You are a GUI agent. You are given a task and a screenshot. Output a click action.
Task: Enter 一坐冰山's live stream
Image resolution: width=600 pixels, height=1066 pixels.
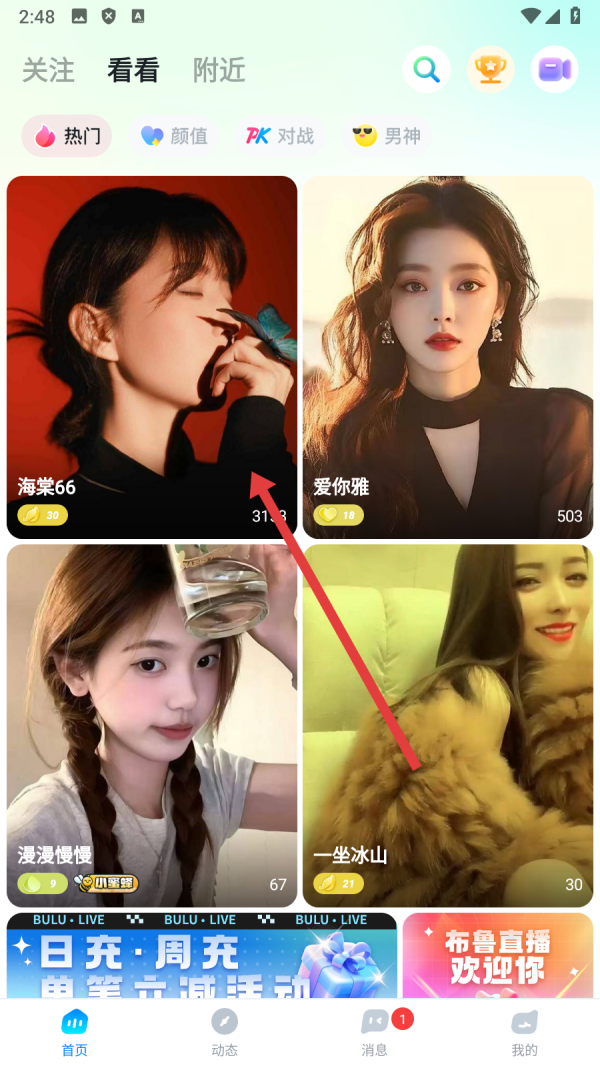click(x=448, y=725)
